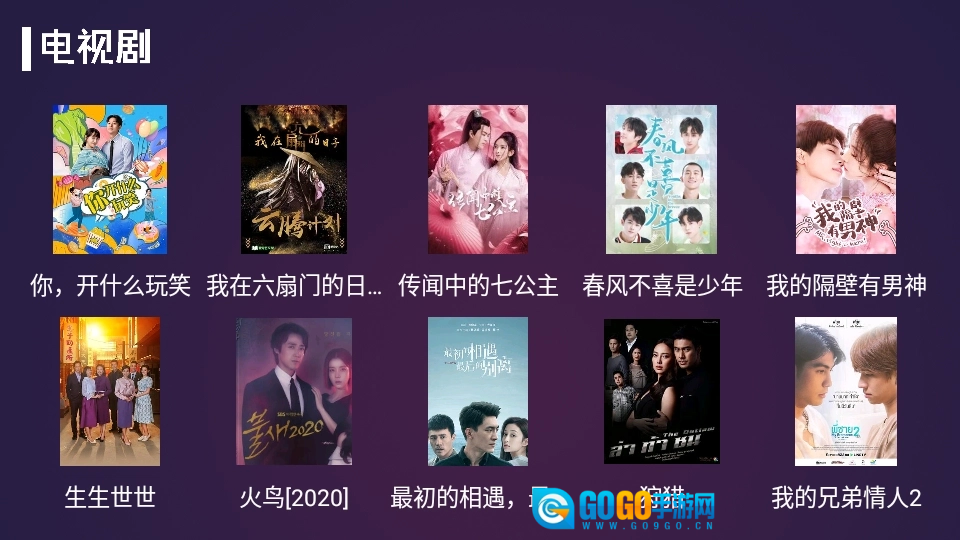The height and width of the screenshot is (540, 960).
Task: Open 火鸟[2020]
Action: 294,392
